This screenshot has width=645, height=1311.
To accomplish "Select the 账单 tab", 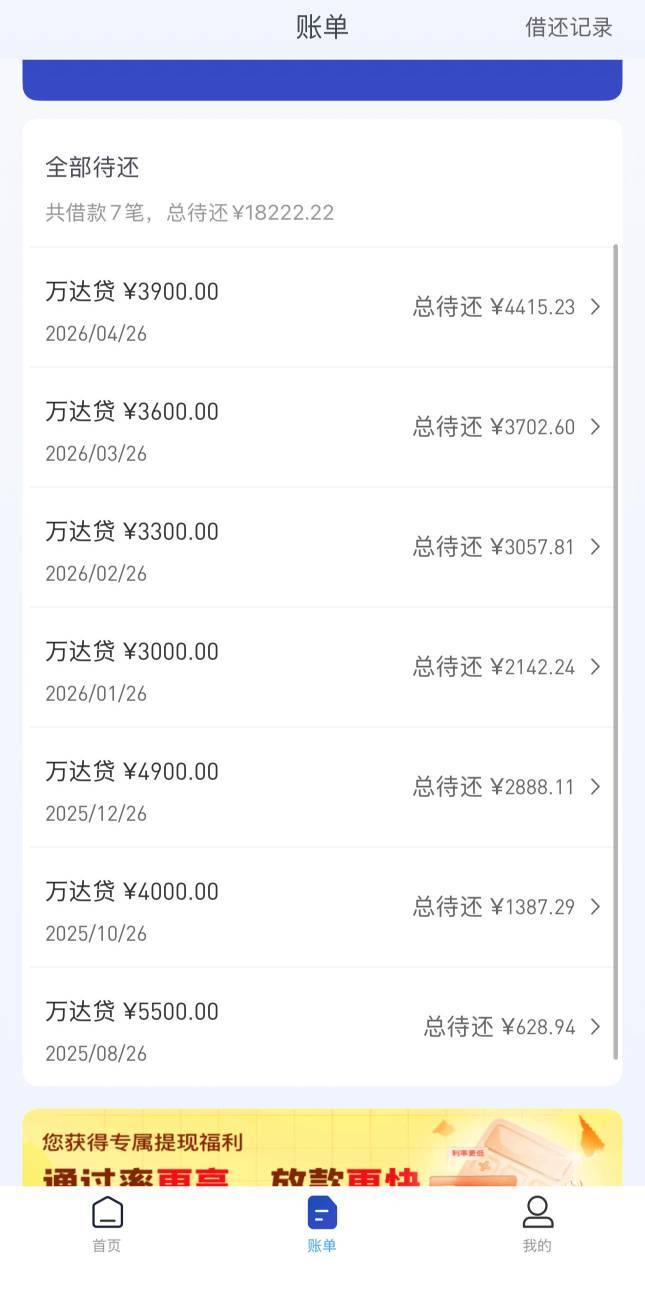I will pyautogui.click(x=322, y=1223).
